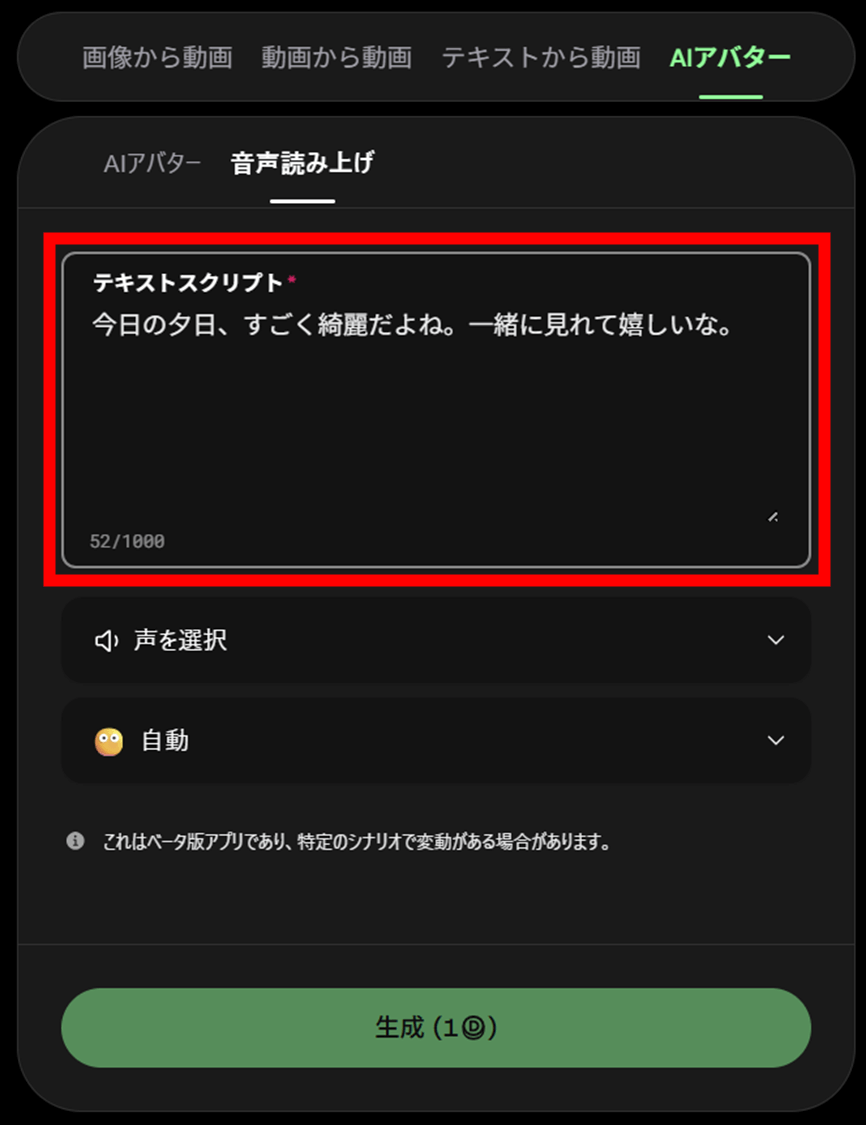Image resolution: width=866 pixels, height=1125 pixels.
Task: Tap the 生成 button
Action: coord(436,1028)
